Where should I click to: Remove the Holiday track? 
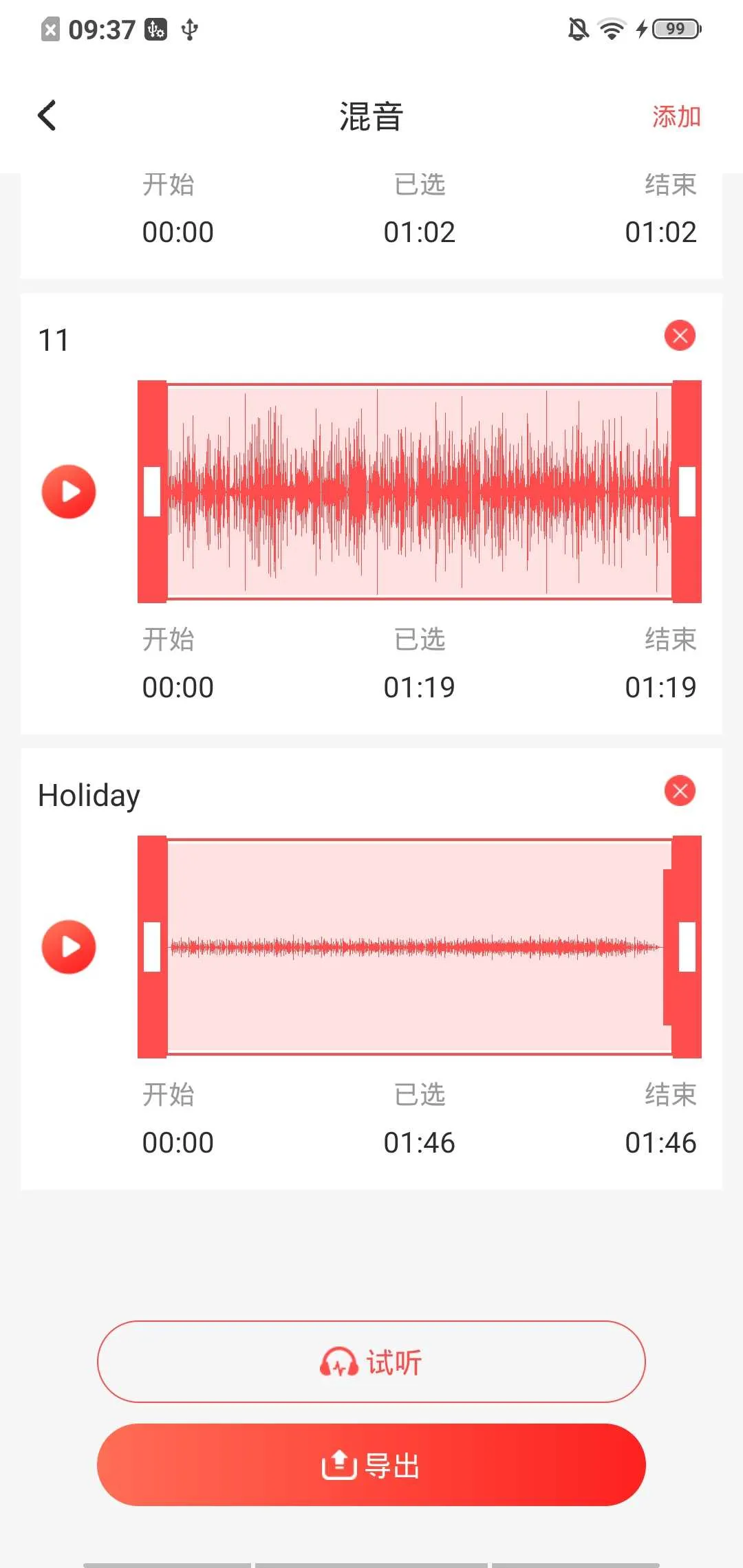(x=680, y=791)
